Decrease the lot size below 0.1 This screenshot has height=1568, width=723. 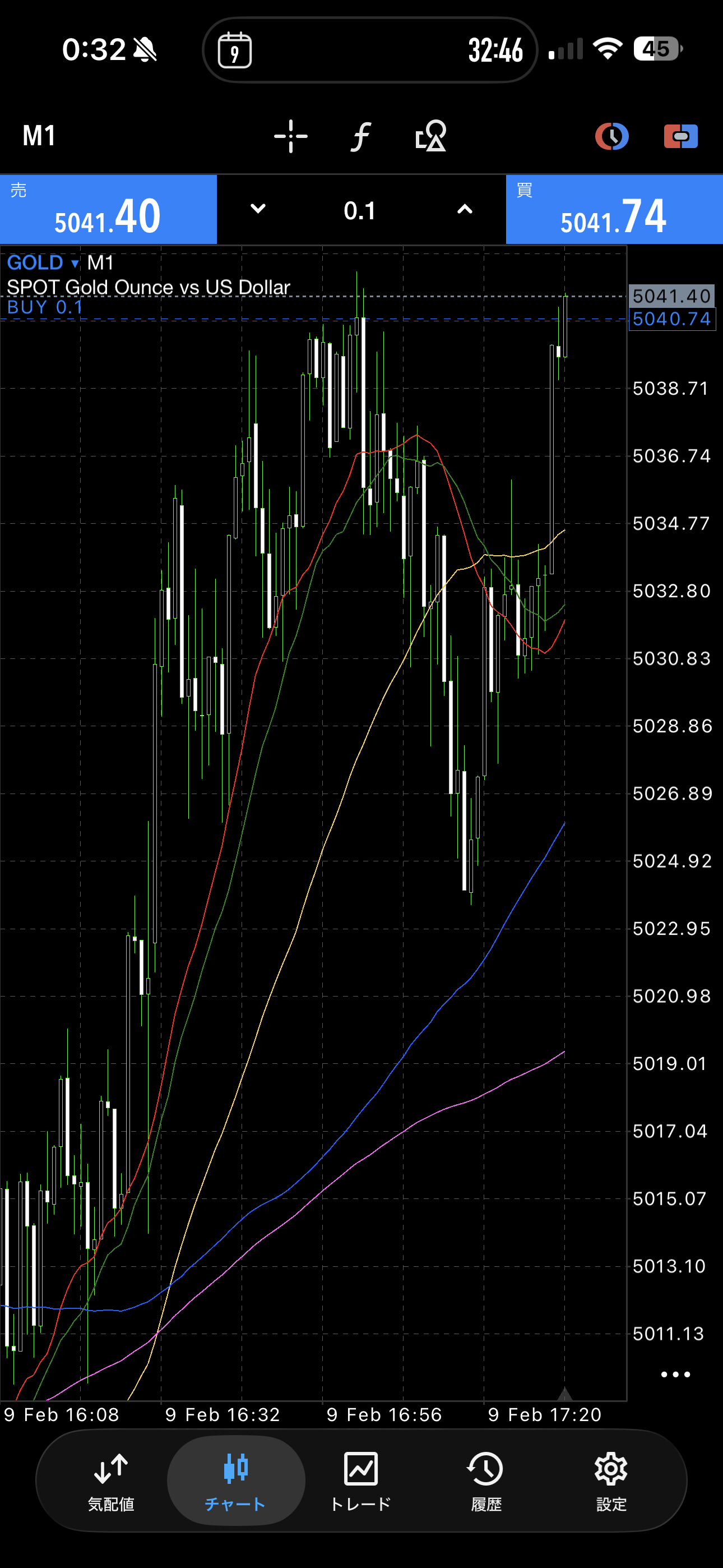coord(258,209)
